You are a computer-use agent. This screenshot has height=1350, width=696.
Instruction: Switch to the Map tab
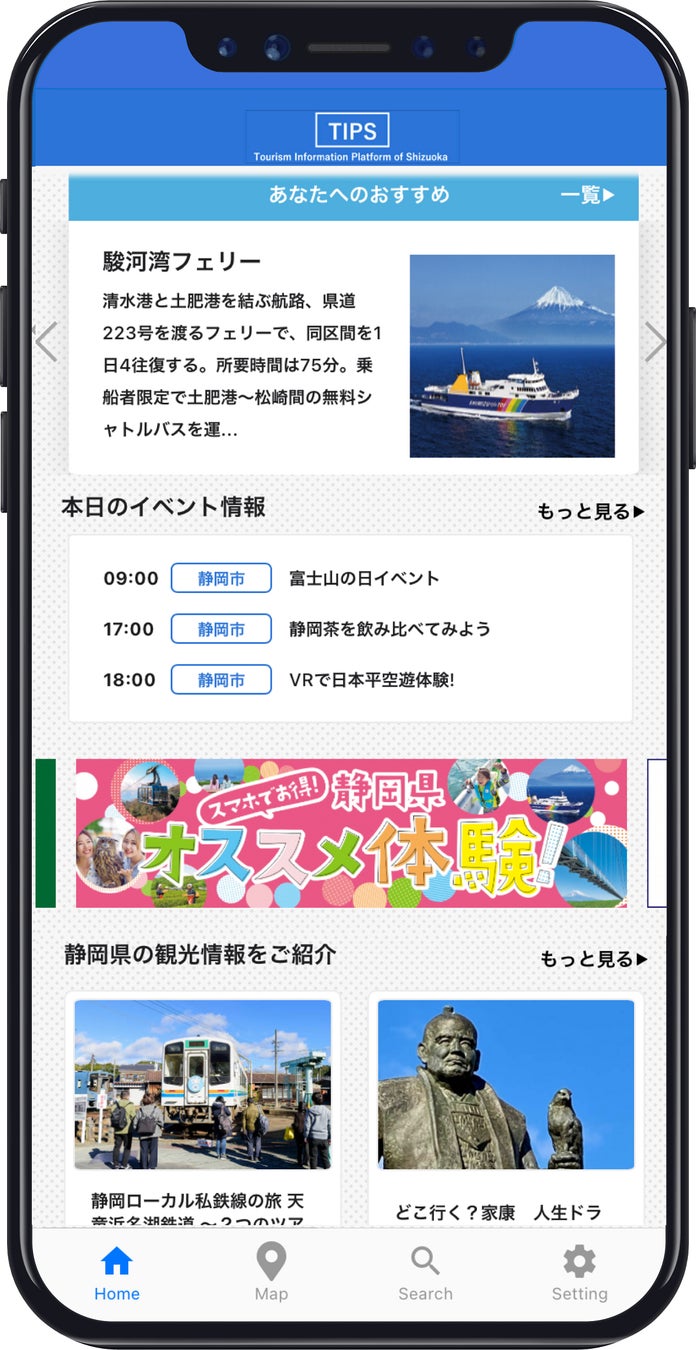[271, 1273]
